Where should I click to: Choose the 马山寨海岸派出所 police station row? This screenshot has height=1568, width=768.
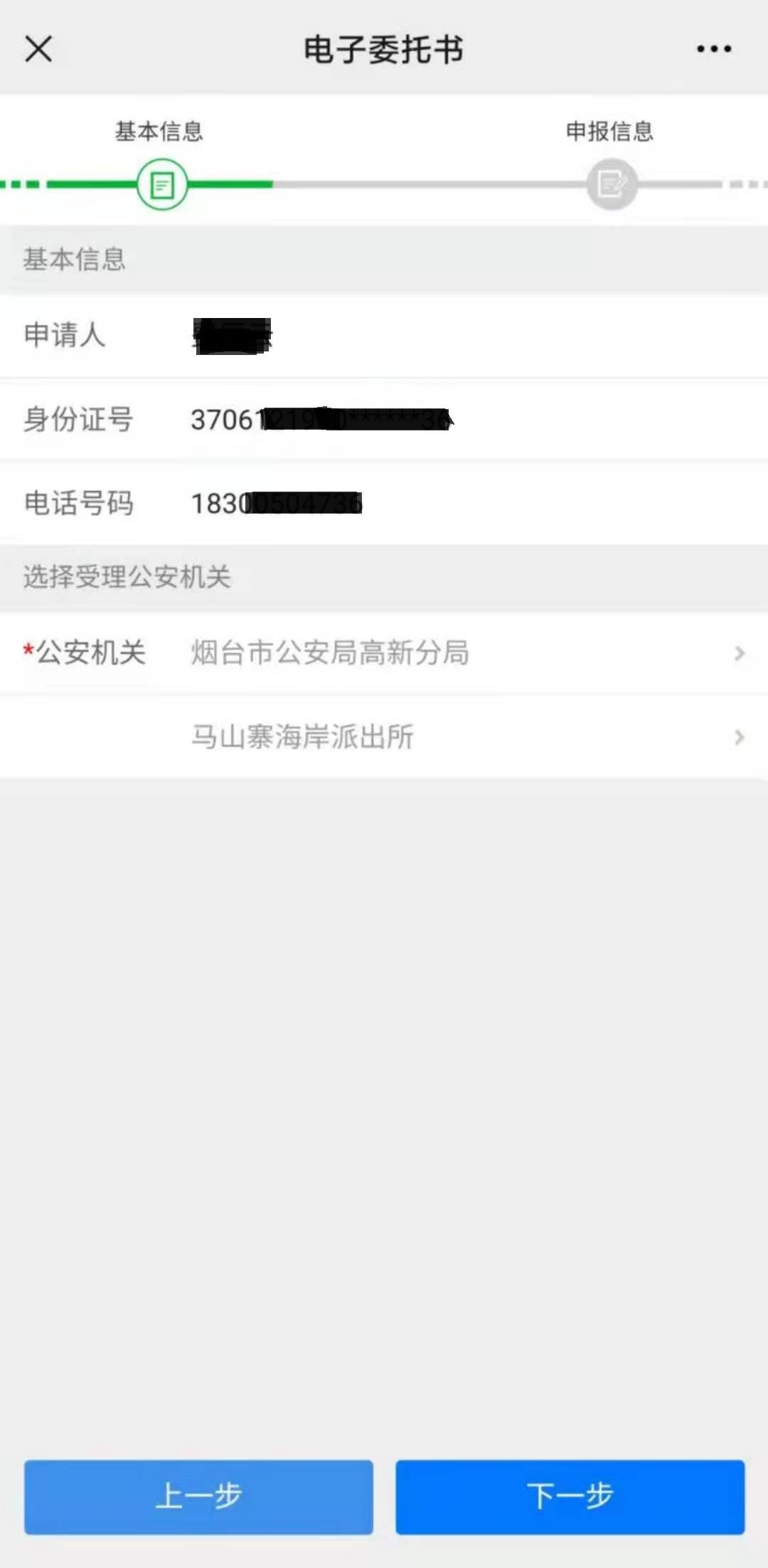click(384, 736)
